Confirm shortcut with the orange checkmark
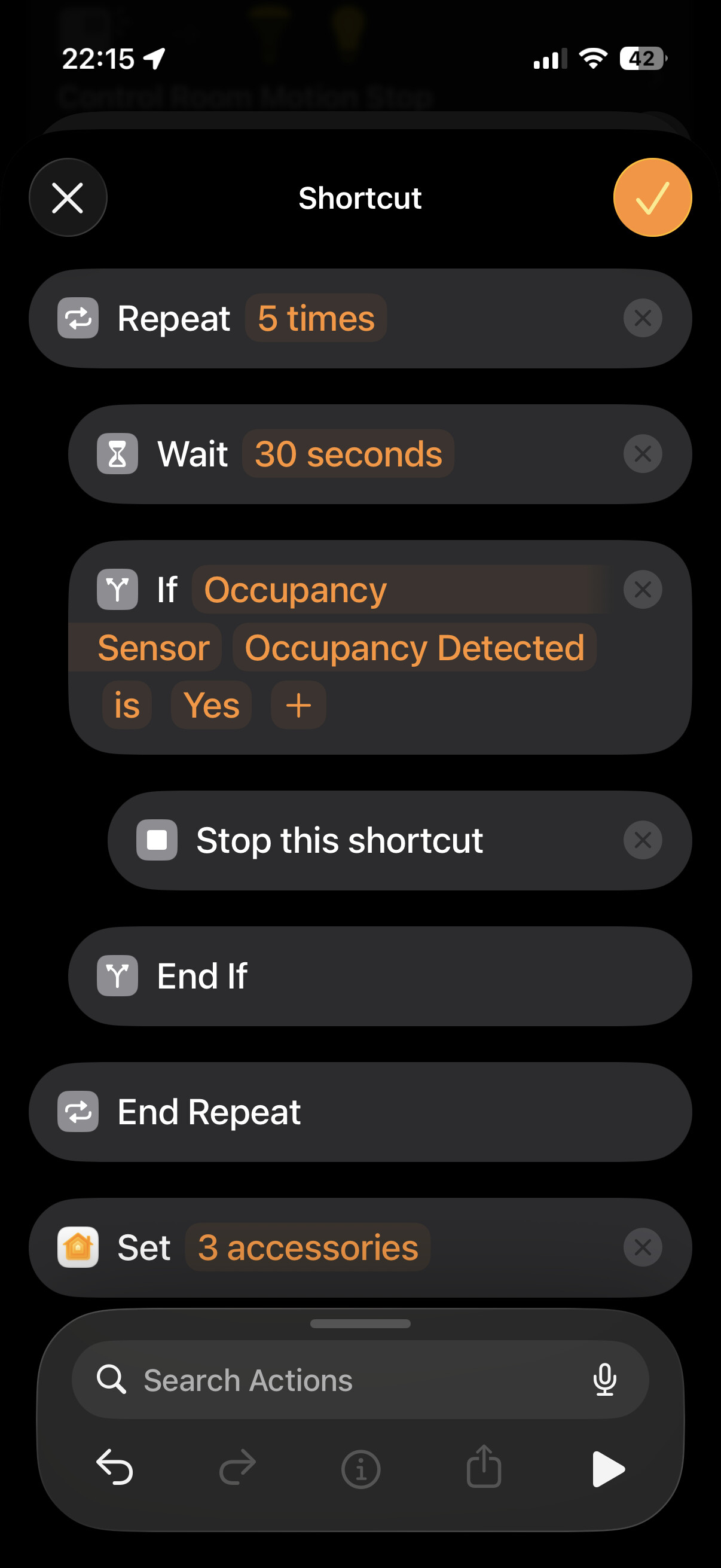Image resolution: width=721 pixels, height=1568 pixels. [652, 198]
